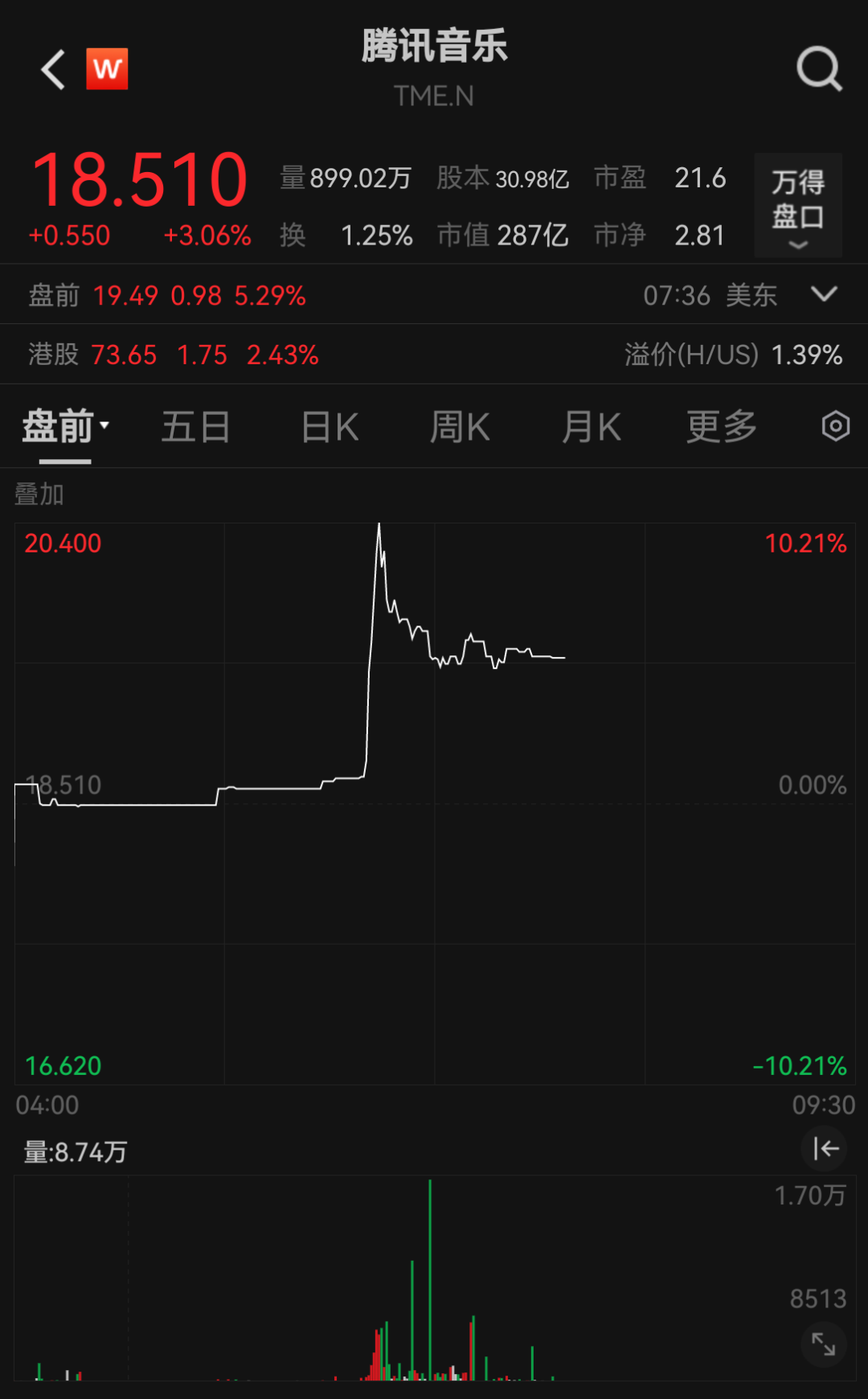Switch to the 月K chart tab
The image size is (868, 1399).
592,426
